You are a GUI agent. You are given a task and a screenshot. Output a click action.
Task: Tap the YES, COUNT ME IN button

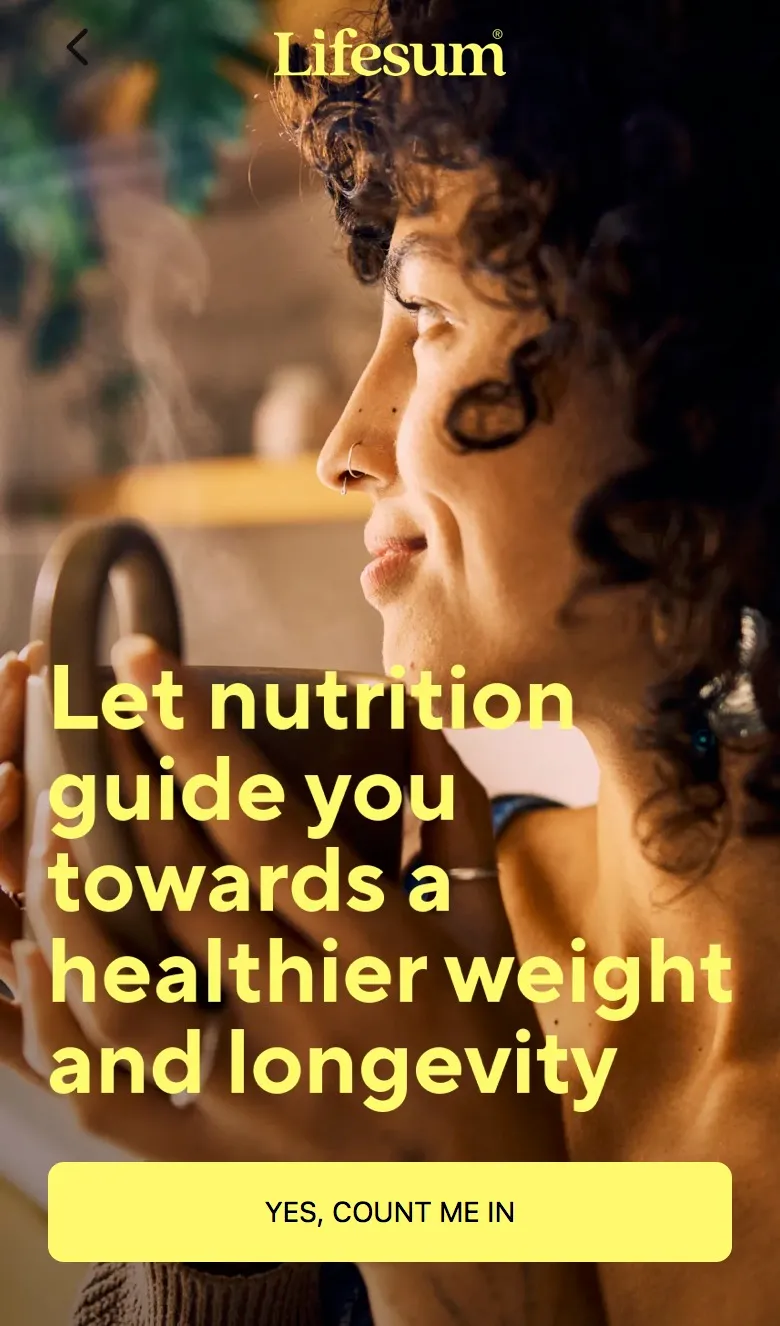click(390, 1212)
